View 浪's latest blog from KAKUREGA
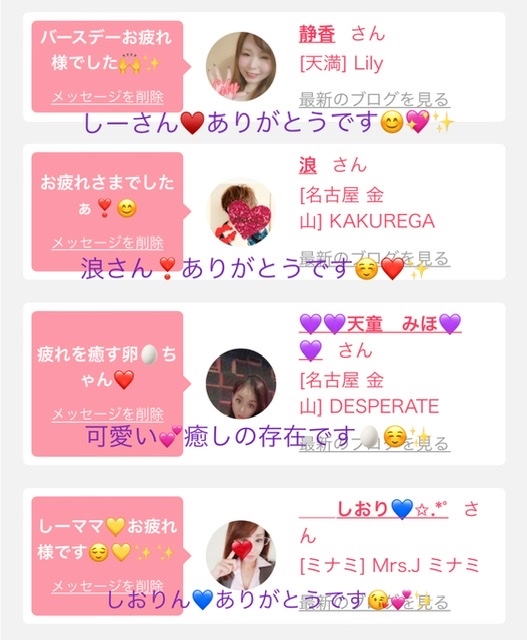The image size is (527, 640). (x=374, y=258)
